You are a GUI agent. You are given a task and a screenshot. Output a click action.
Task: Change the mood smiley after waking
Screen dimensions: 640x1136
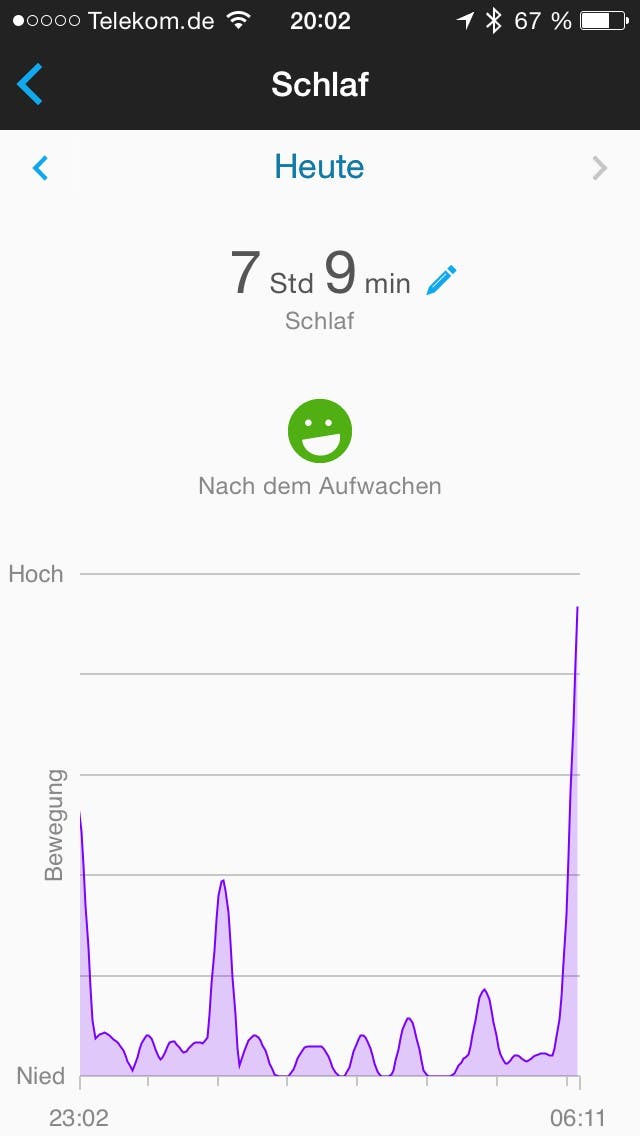click(x=320, y=430)
